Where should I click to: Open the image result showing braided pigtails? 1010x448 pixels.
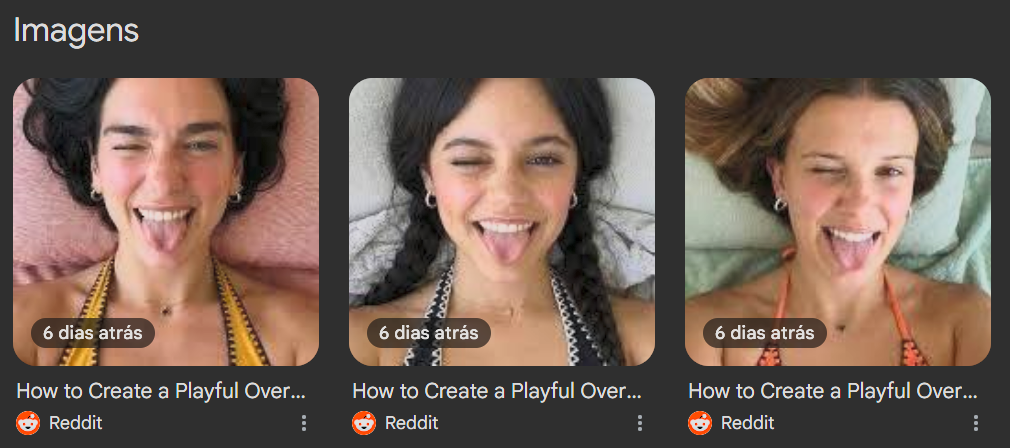point(502,221)
